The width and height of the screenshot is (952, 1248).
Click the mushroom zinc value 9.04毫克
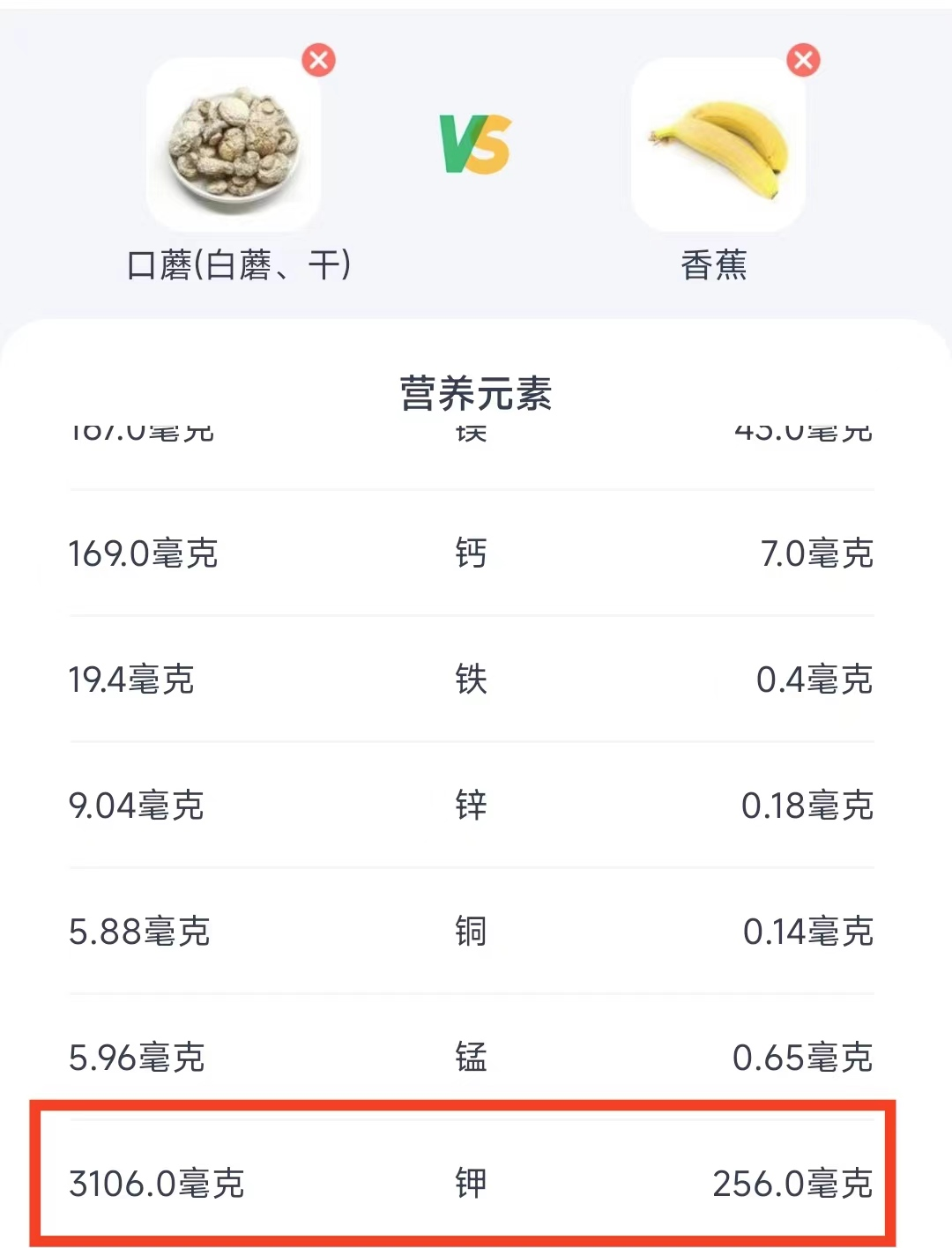click(137, 804)
